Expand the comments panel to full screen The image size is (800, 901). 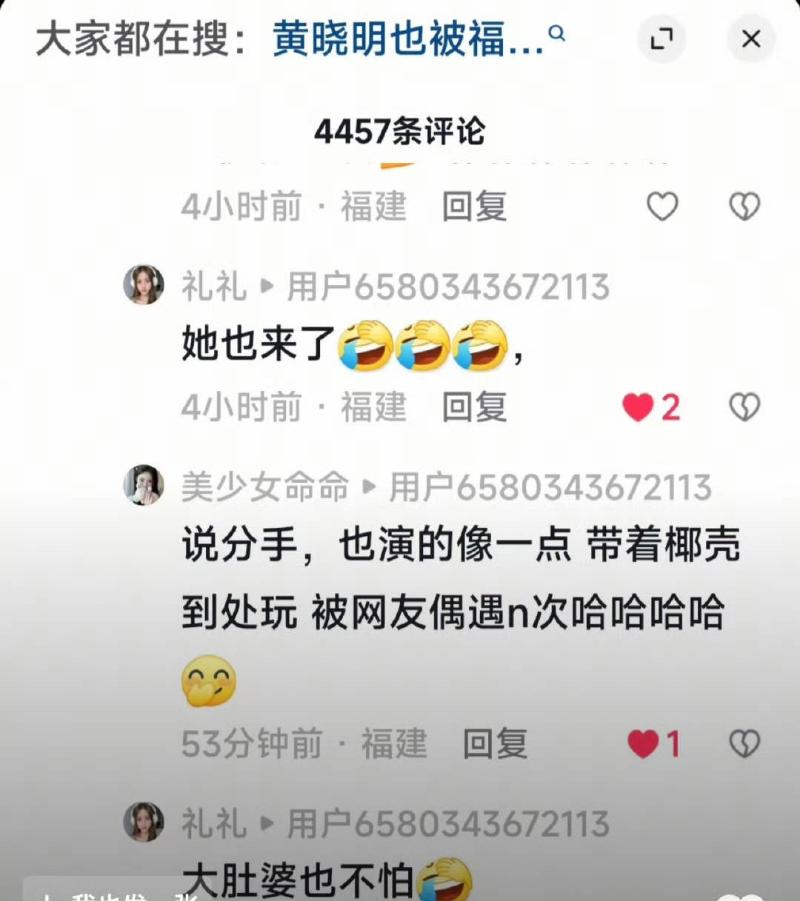[661, 39]
